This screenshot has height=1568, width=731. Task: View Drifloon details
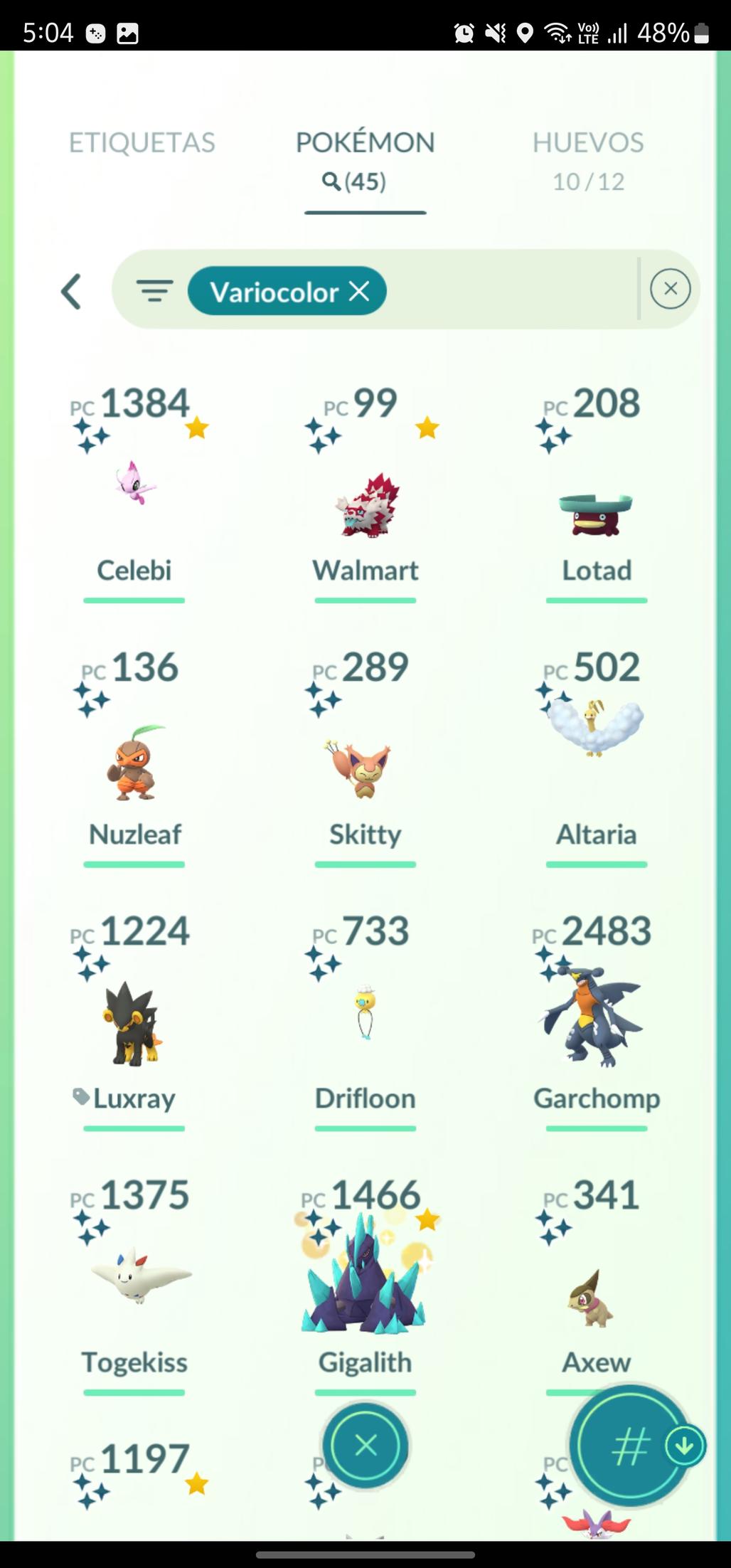pyautogui.click(x=365, y=1017)
